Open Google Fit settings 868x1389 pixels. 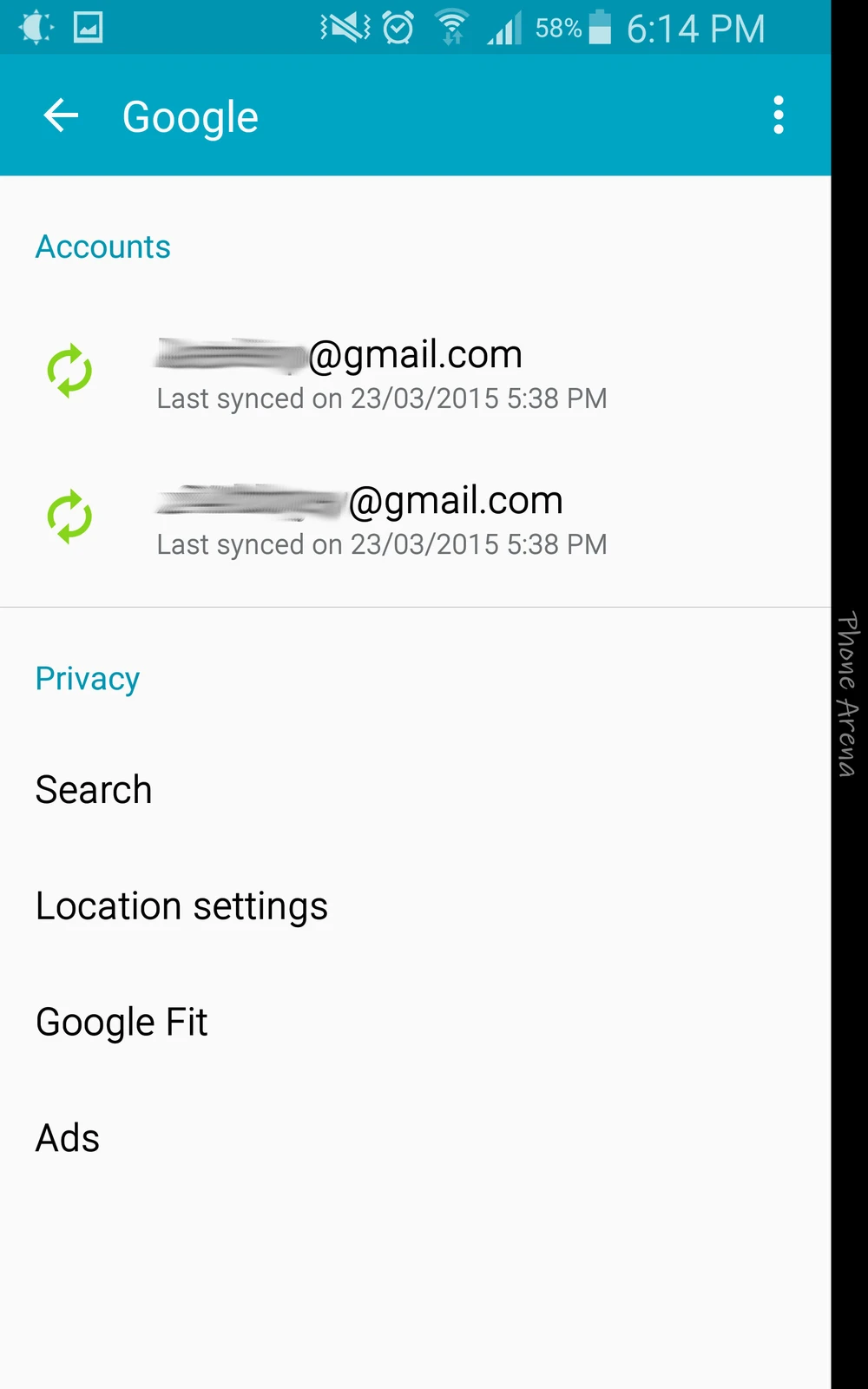coord(122,1022)
